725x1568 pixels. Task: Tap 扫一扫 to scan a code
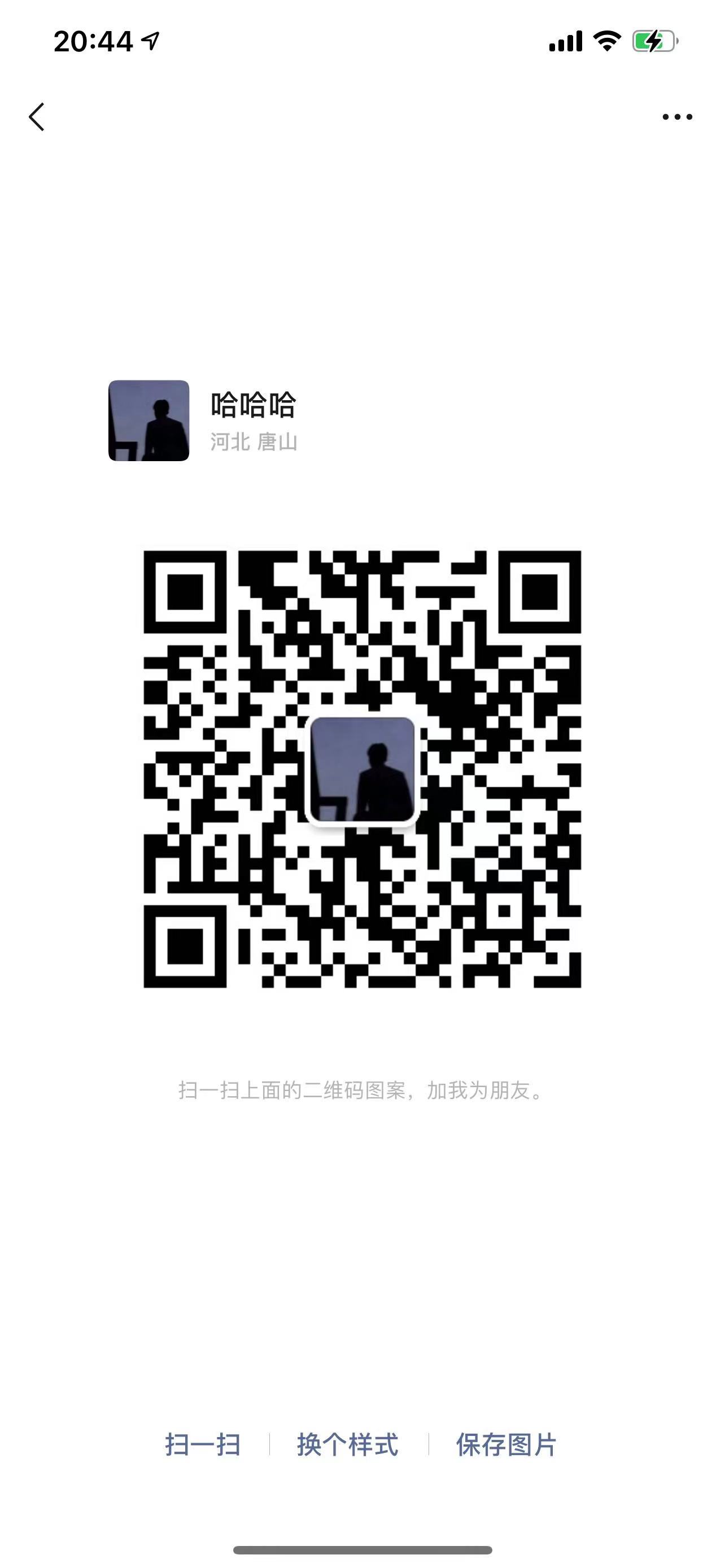(x=203, y=1444)
